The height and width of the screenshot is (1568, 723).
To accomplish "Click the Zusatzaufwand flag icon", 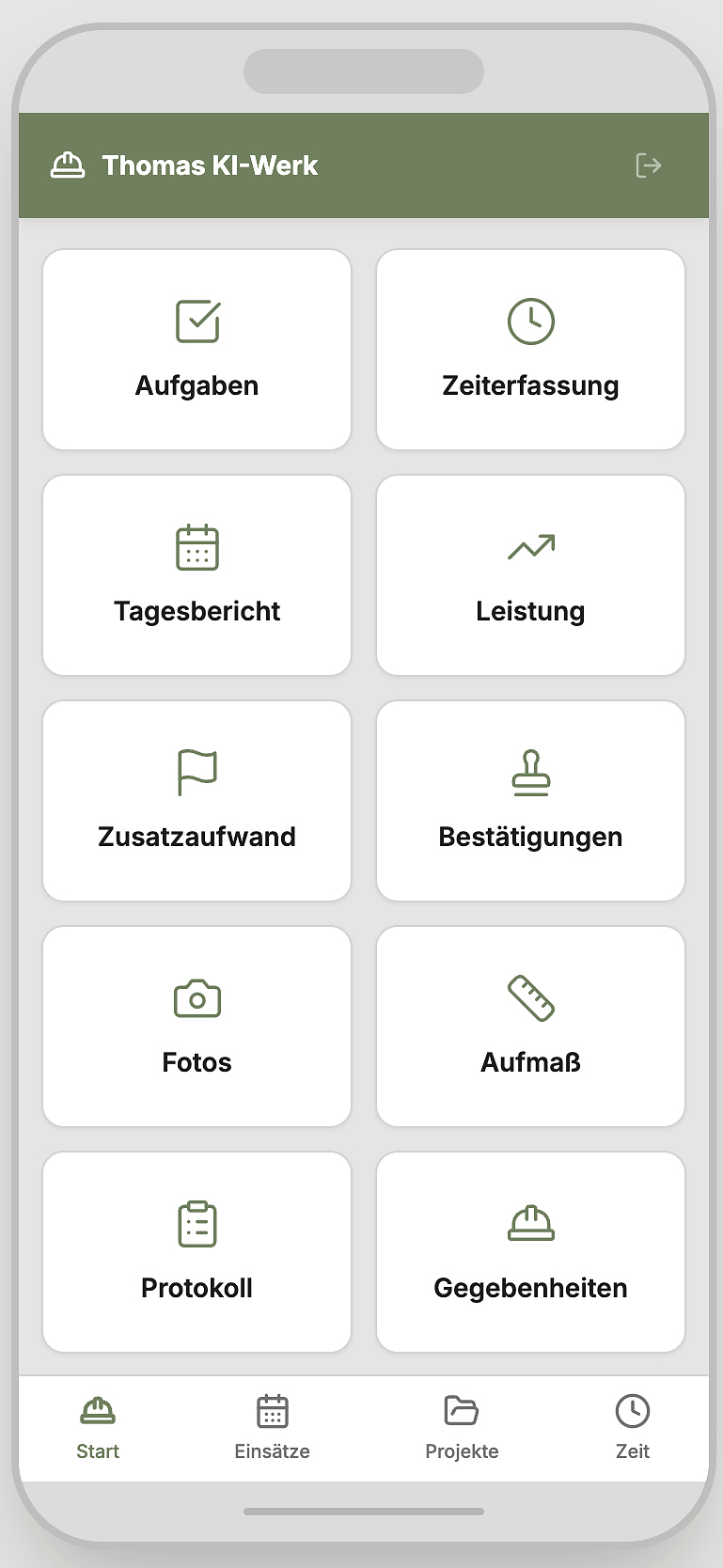I will (x=196, y=771).
